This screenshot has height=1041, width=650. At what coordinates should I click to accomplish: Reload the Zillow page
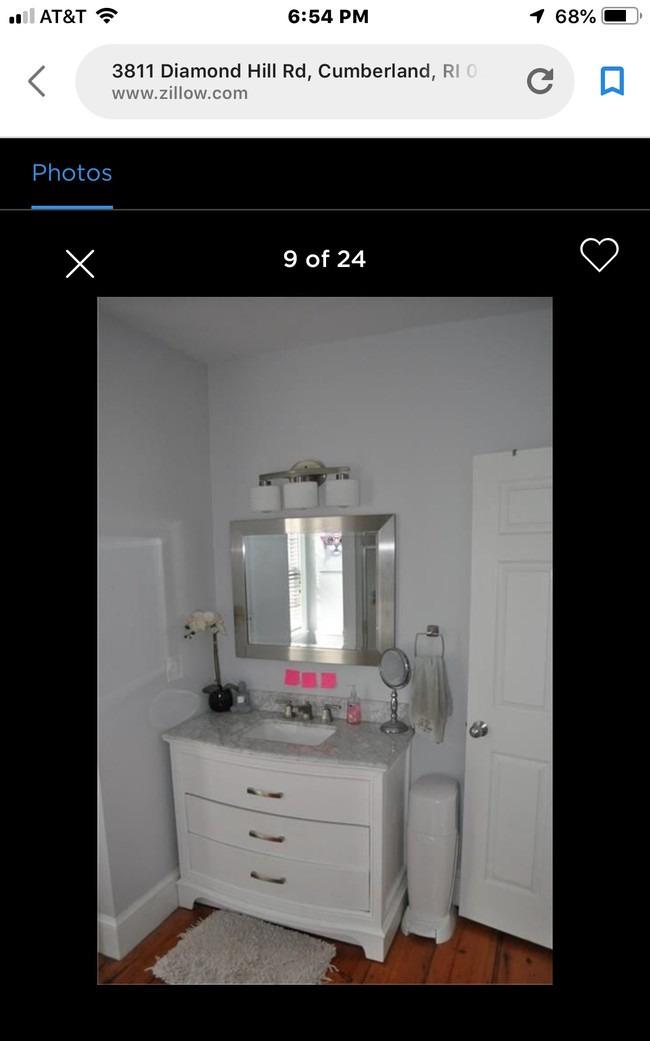[540, 82]
